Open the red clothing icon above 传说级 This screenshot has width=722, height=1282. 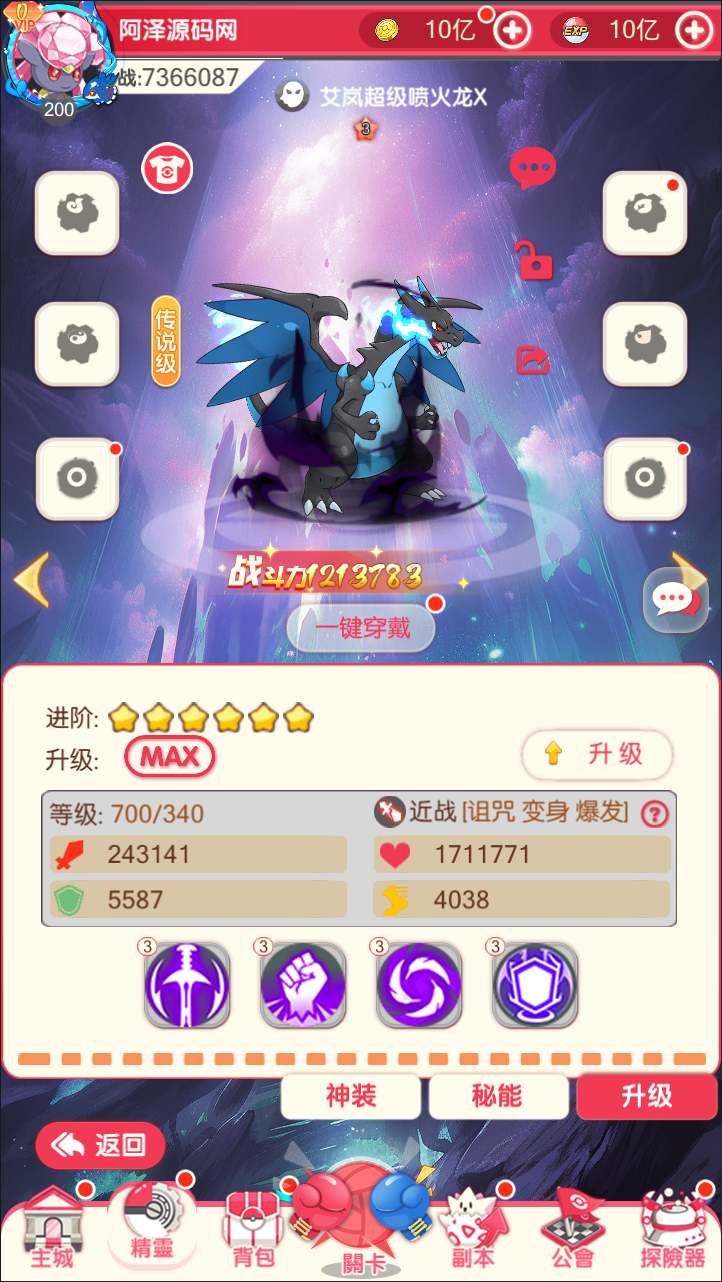[166, 168]
